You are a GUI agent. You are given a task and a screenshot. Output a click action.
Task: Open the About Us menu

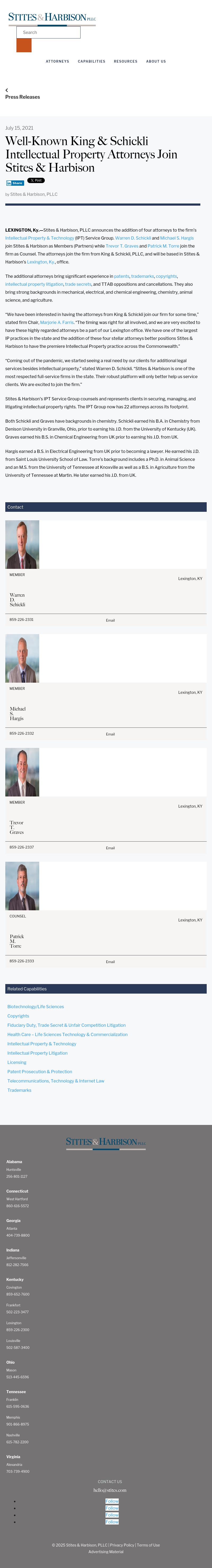point(156,62)
